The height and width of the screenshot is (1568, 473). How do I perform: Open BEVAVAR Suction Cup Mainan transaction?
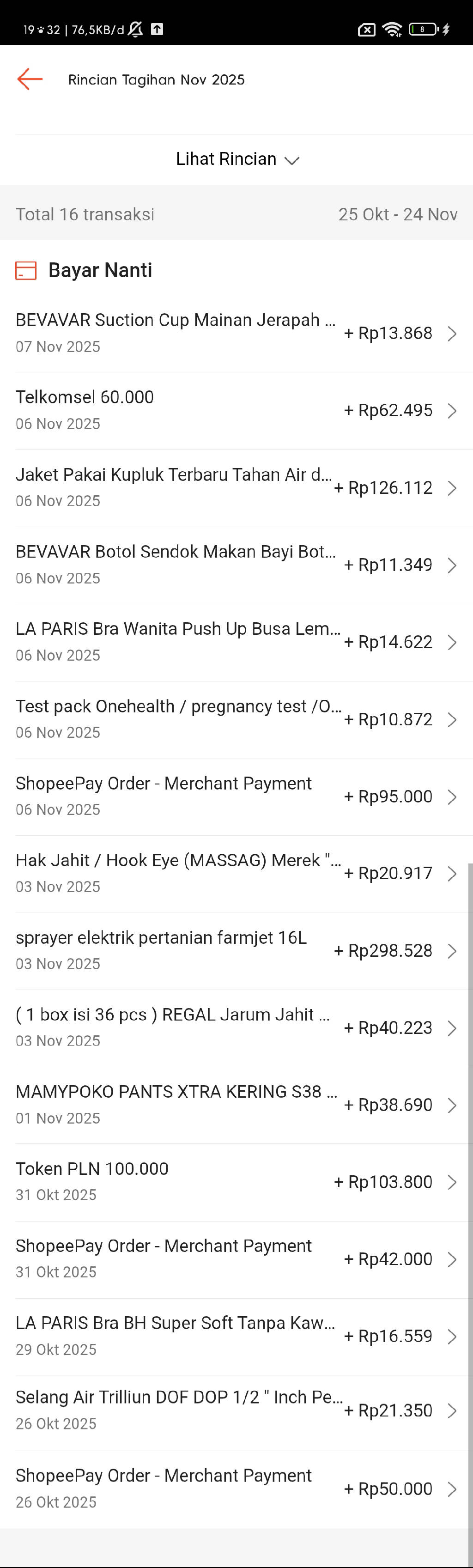click(x=236, y=333)
